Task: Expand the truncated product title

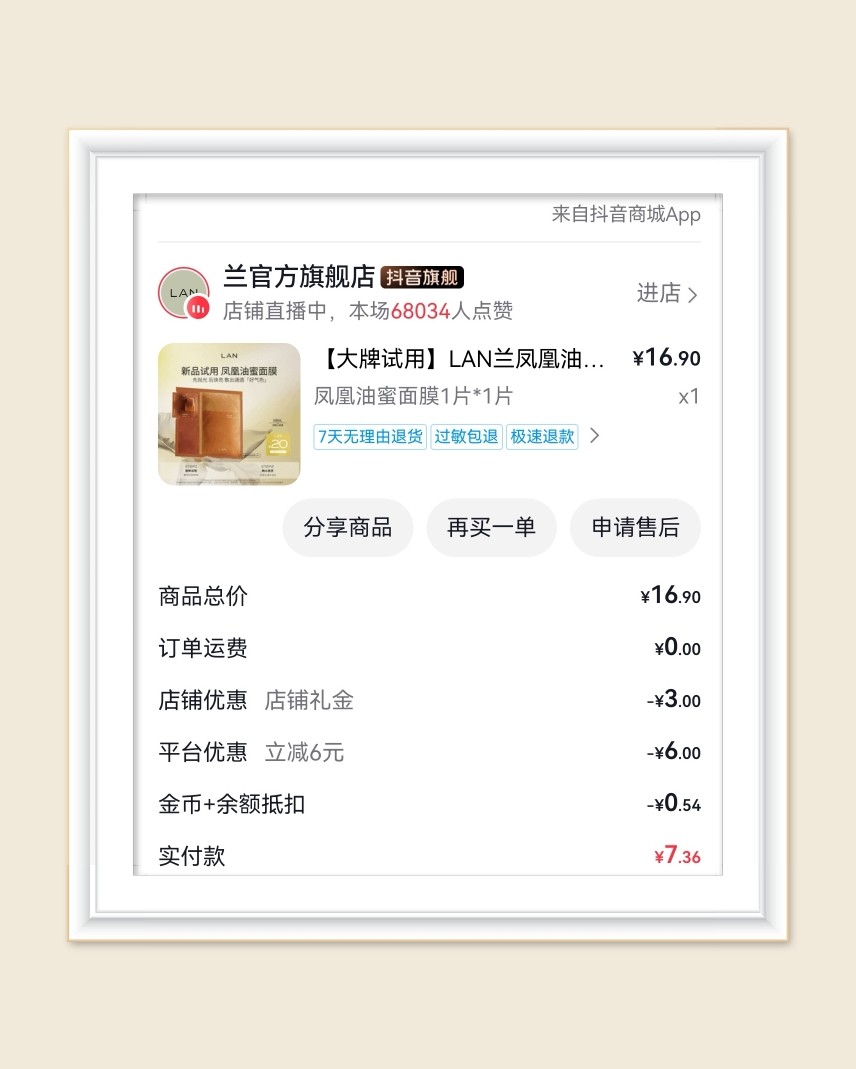Action: 456,358
